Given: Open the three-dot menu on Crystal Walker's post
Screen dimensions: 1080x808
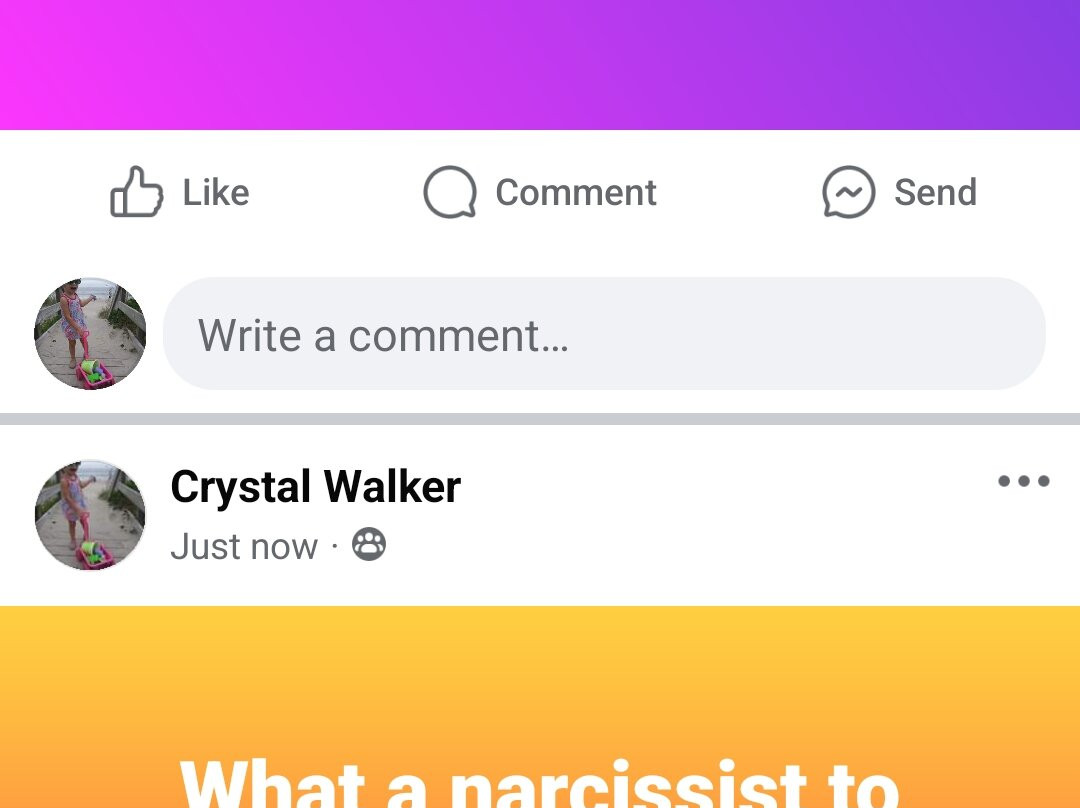Looking at the screenshot, I should 1023,481.
